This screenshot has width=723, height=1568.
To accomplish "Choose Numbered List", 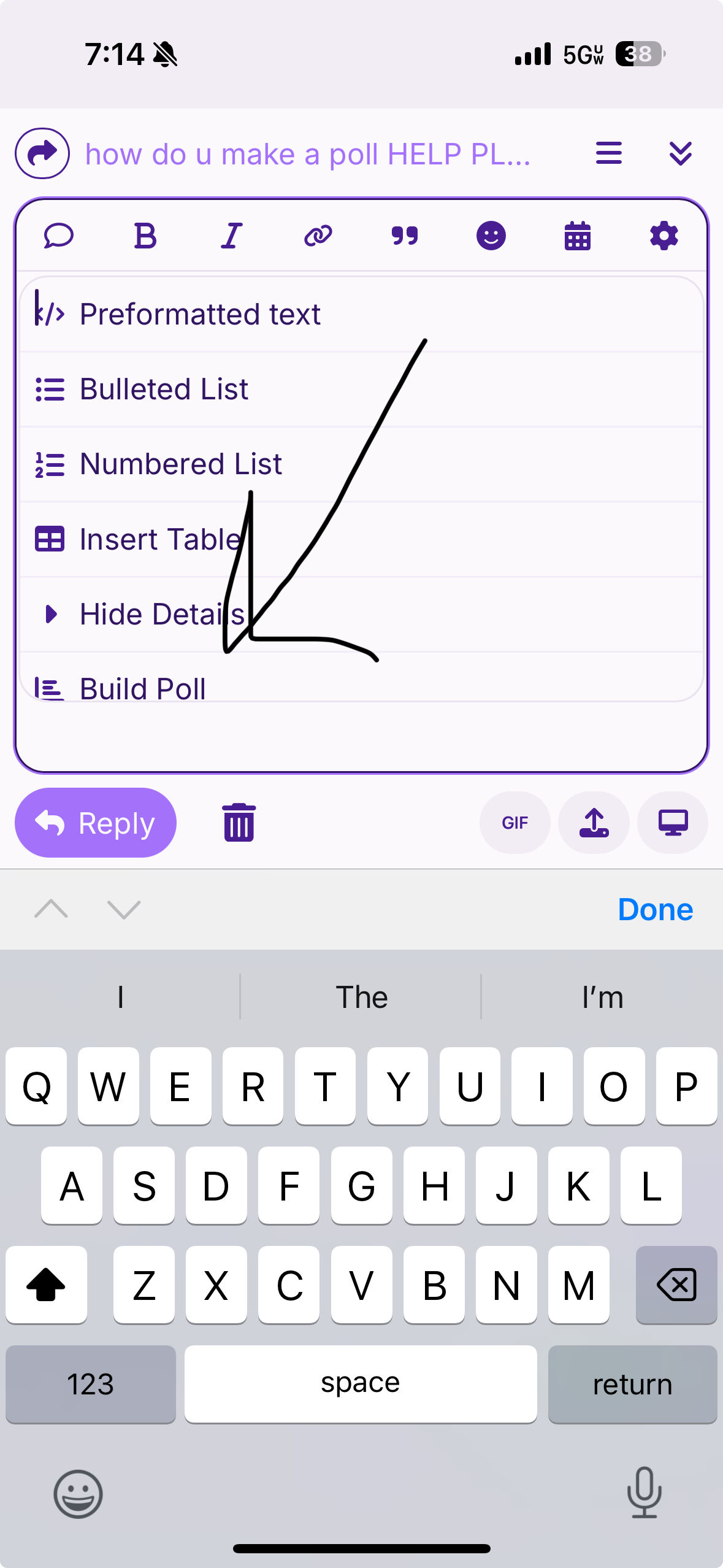I will point(362,464).
